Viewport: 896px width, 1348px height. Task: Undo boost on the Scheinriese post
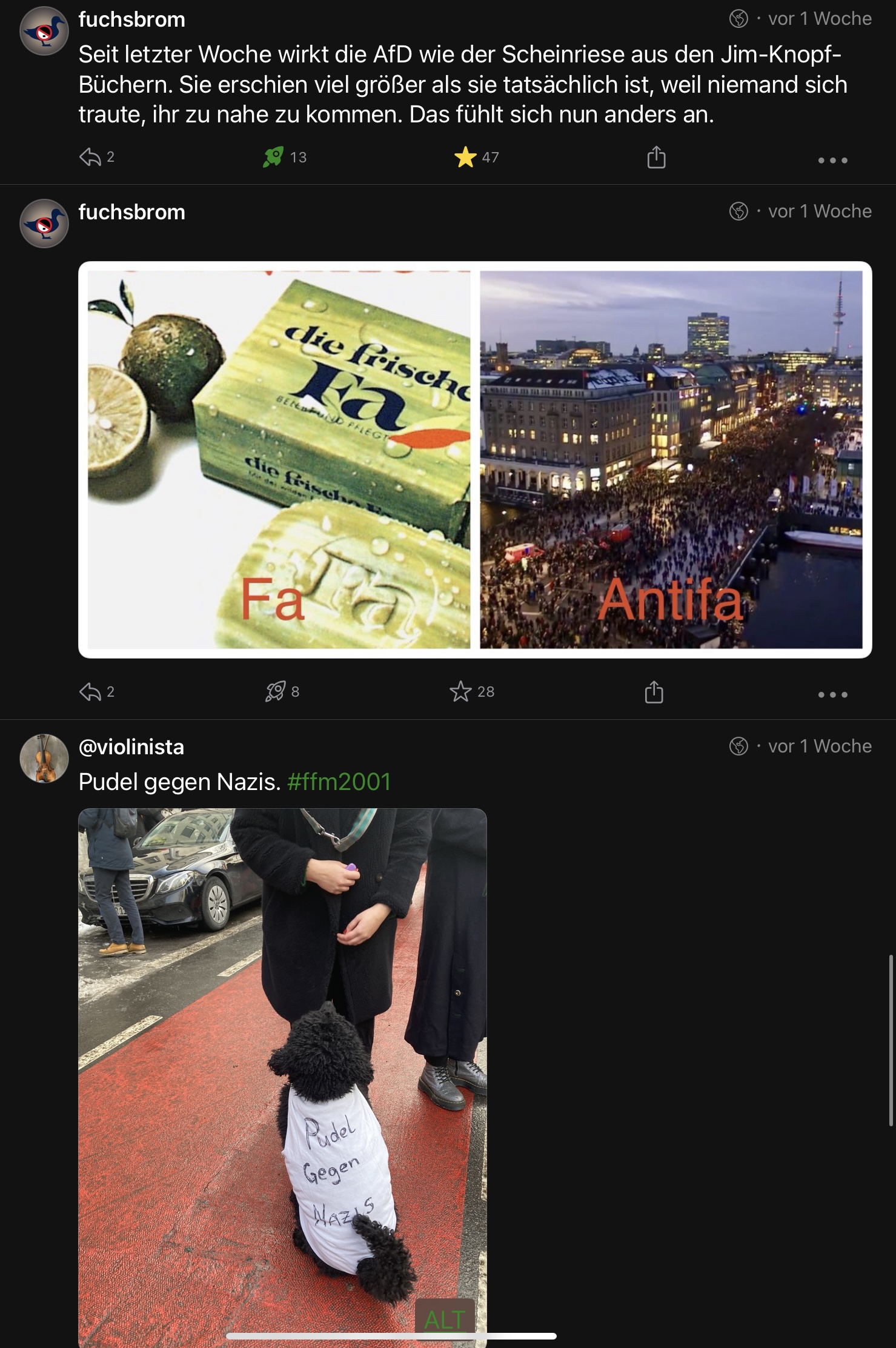coord(273,158)
